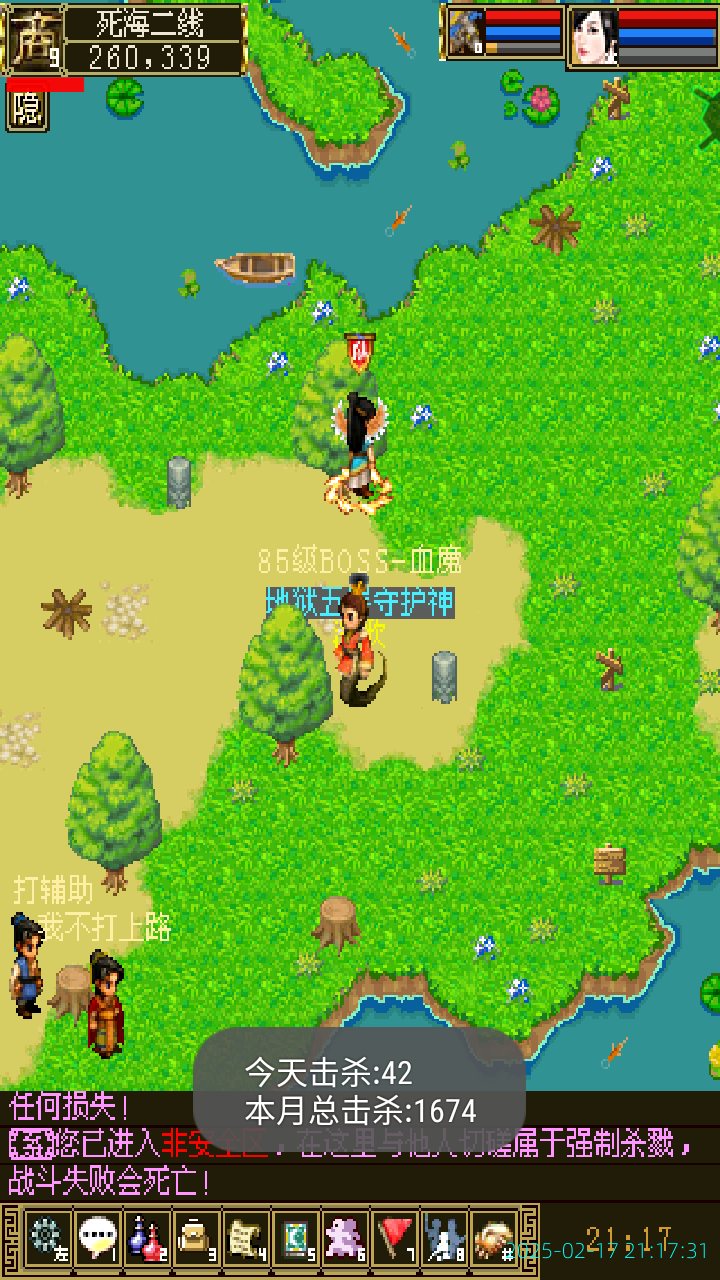
Task: Open the chat speech bubble shortcut
Action: coord(97,1237)
